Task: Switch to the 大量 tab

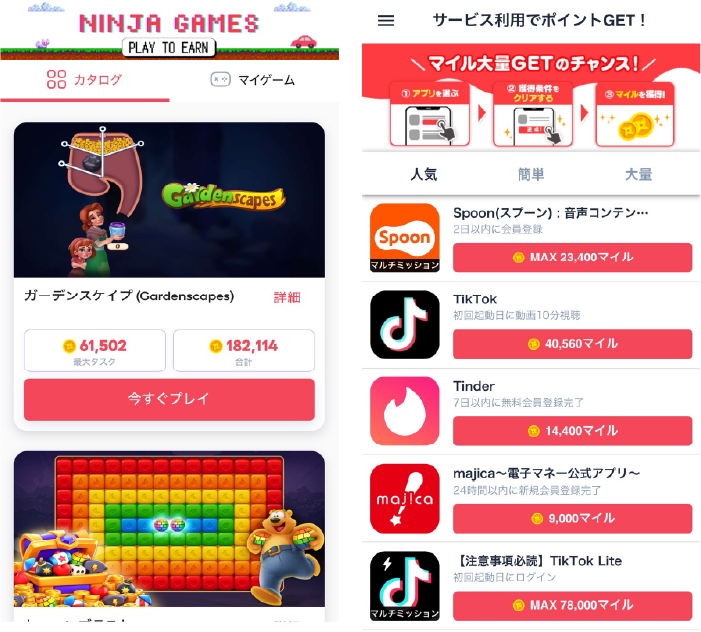Action: (638, 174)
